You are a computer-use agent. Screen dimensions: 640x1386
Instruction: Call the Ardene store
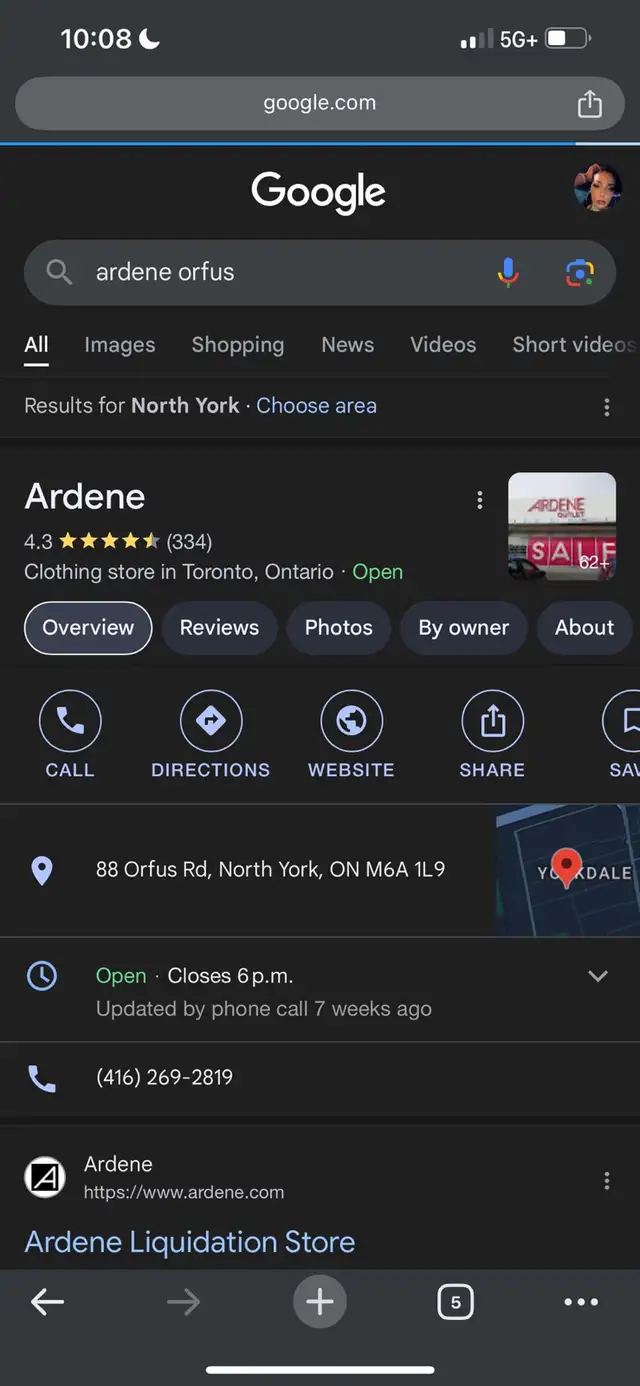70,735
